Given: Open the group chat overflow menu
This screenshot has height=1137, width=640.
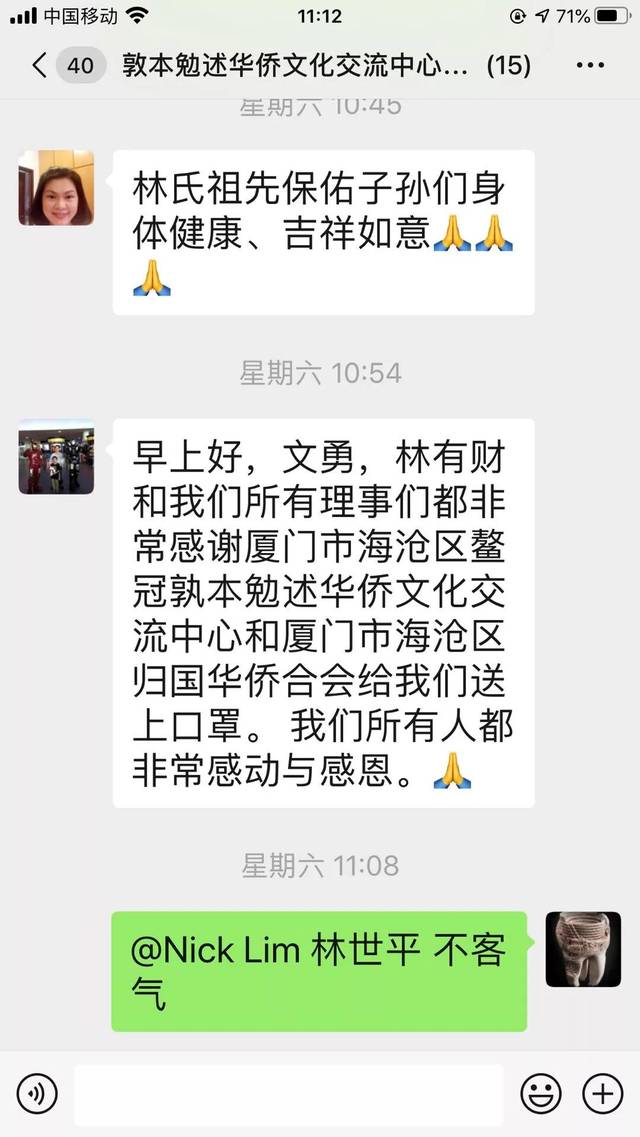Looking at the screenshot, I should (x=590, y=65).
